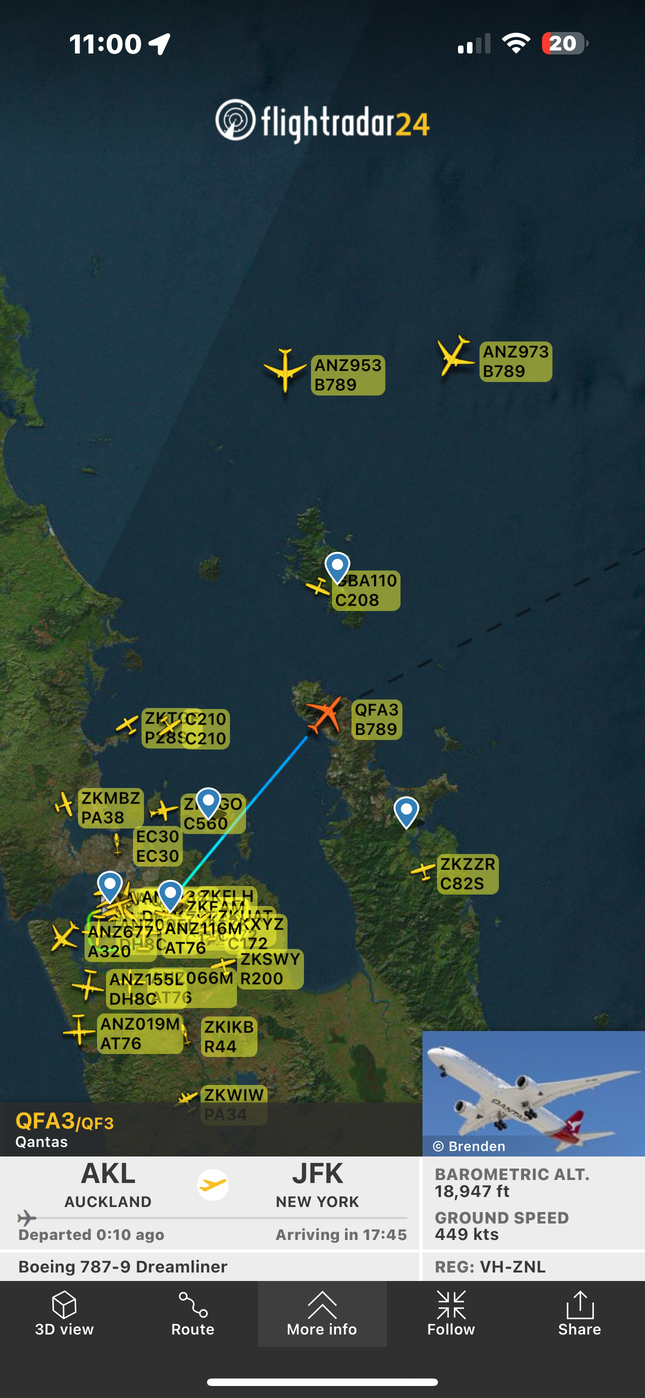
Task: Tap the selected QFA3 aircraft icon
Action: pos(324,715)
